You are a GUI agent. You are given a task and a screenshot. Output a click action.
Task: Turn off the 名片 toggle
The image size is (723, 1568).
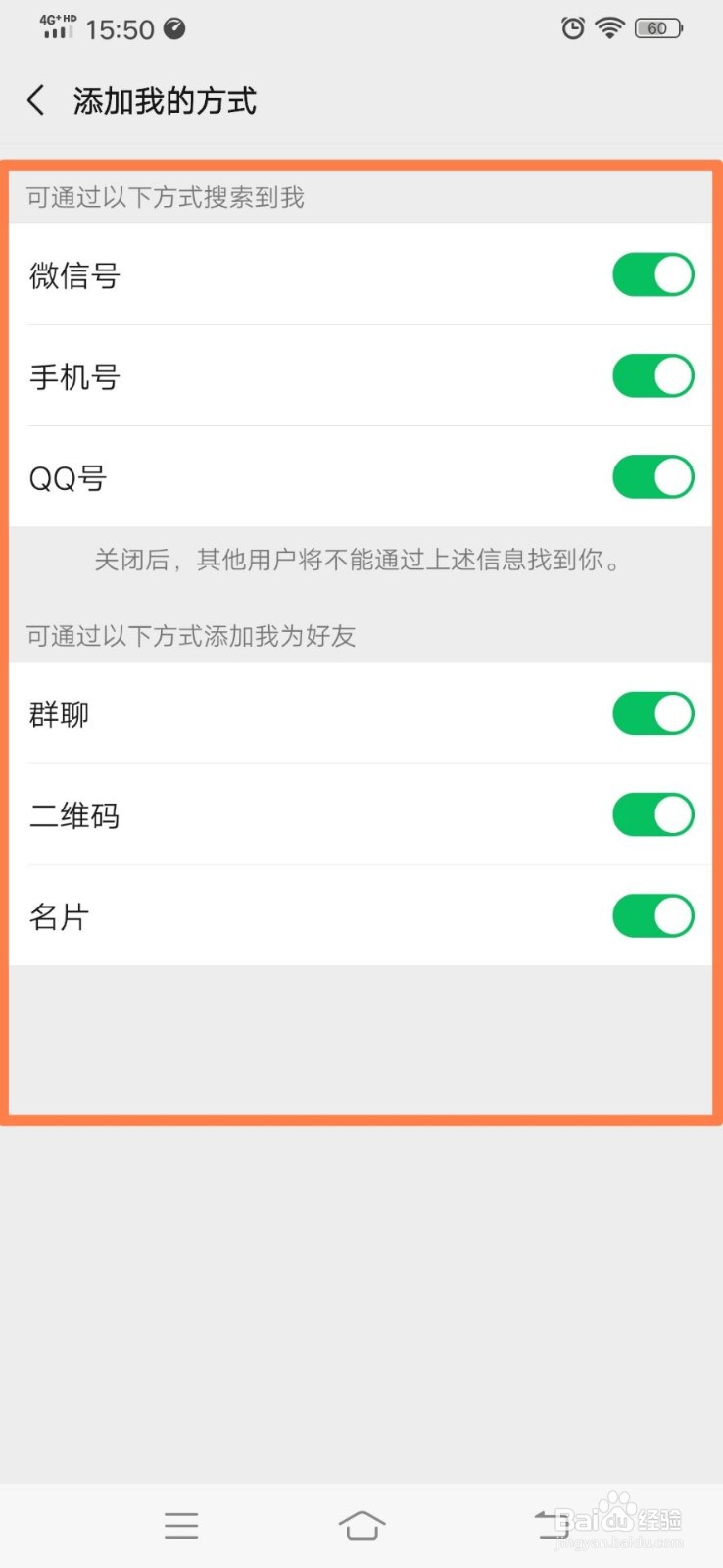pos(652,915)
